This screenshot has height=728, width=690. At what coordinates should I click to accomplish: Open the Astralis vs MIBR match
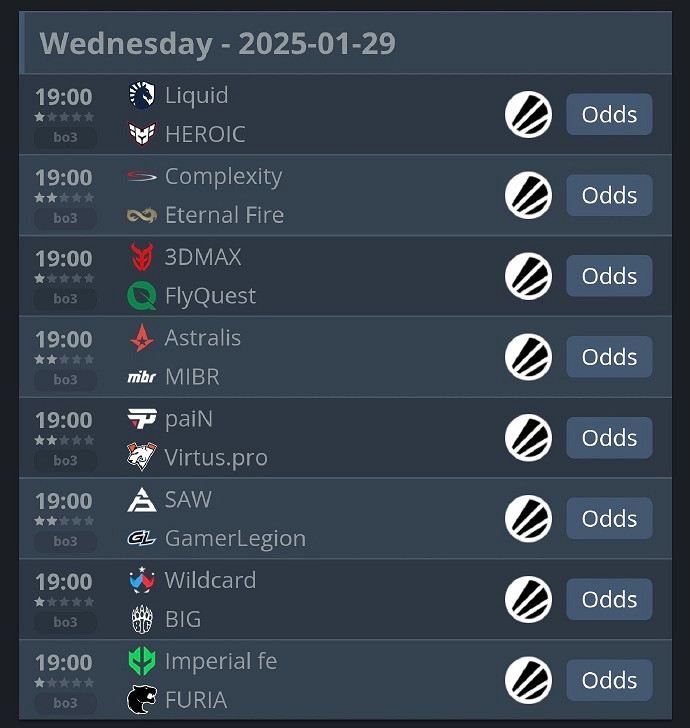300,358
